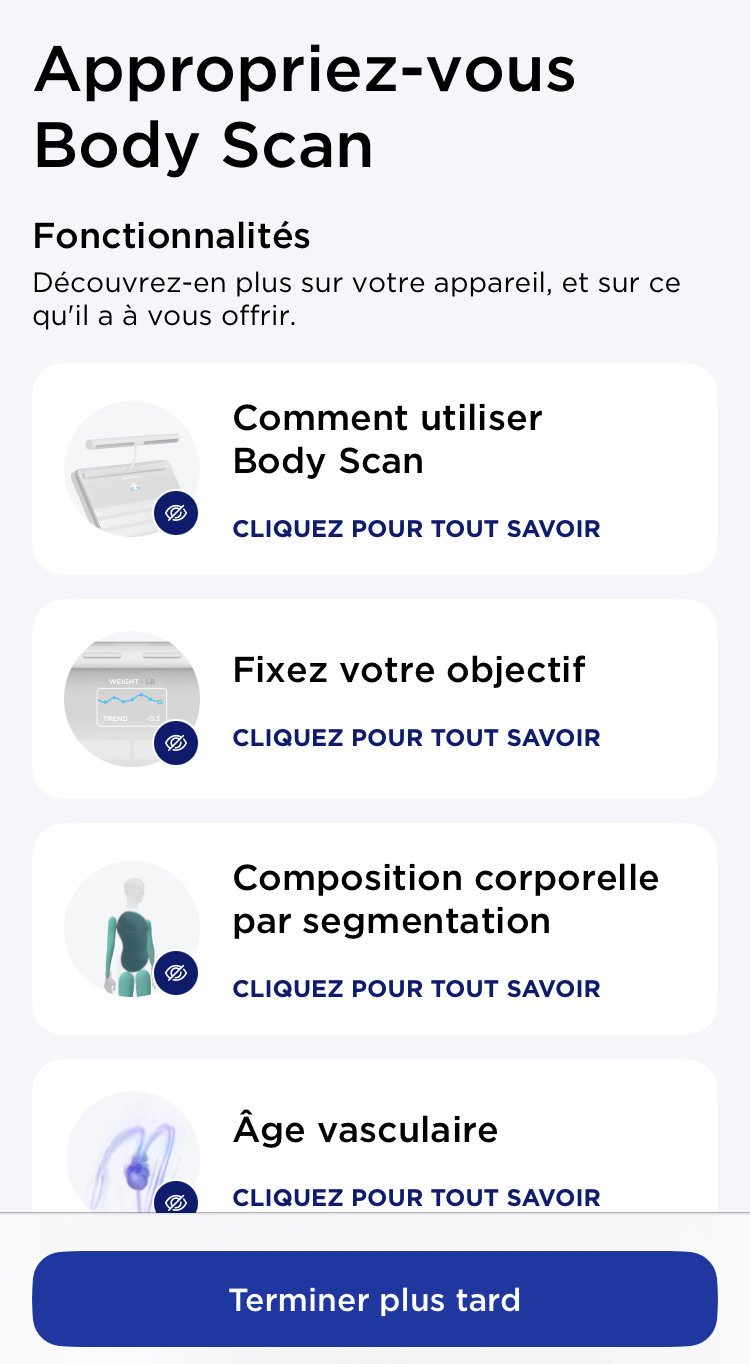Click 'CLIQUEZ POUR TOUT SAVOIR' under Composition corporelle
The image size is (750, 1364).
point(416,988)
